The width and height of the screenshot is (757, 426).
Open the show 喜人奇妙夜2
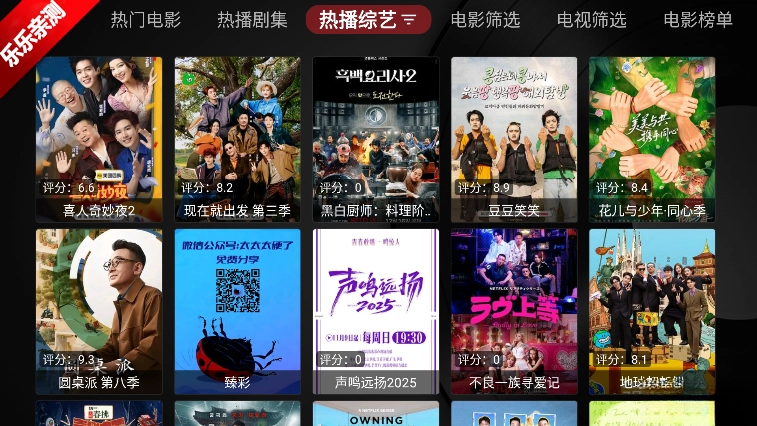(x=99, y=139)
